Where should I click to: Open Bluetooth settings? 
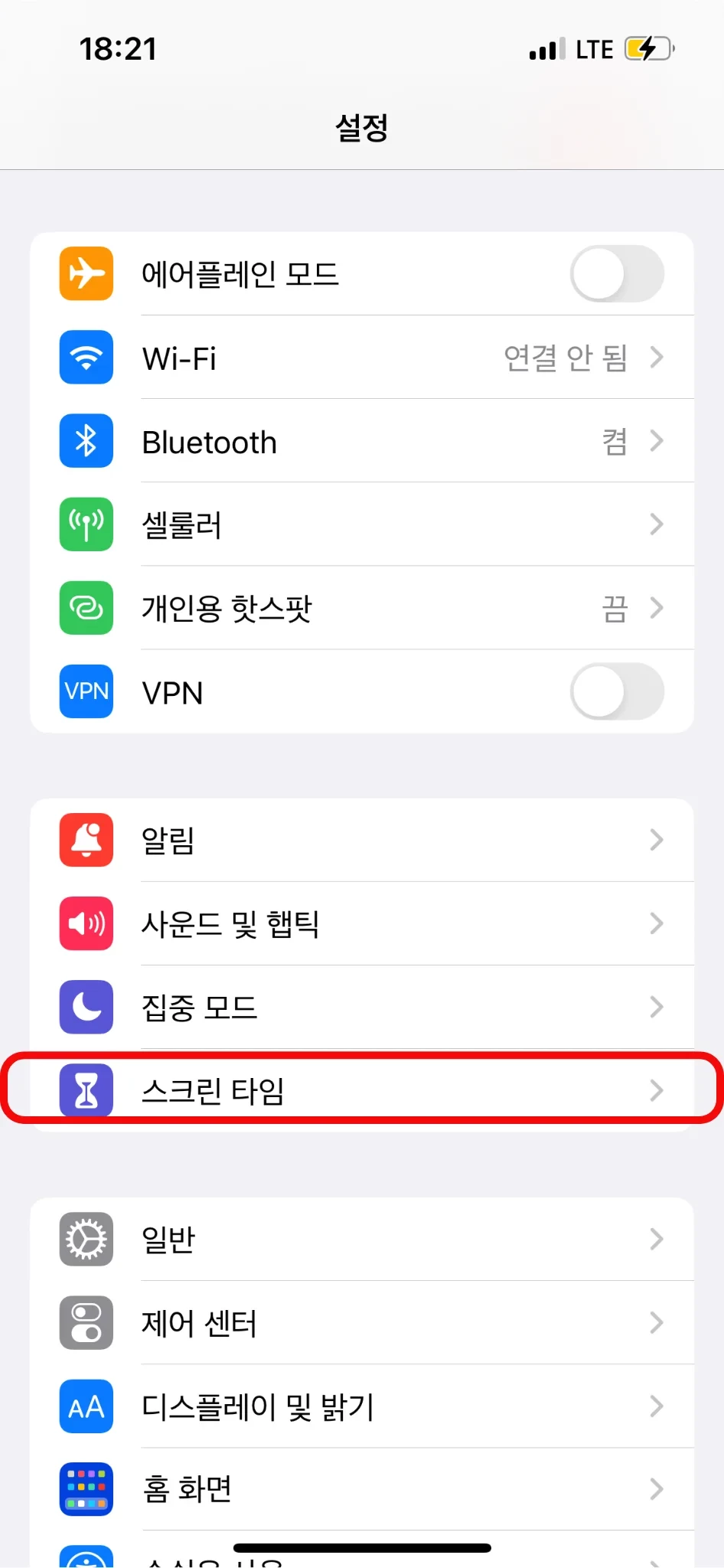click(361, 442)
